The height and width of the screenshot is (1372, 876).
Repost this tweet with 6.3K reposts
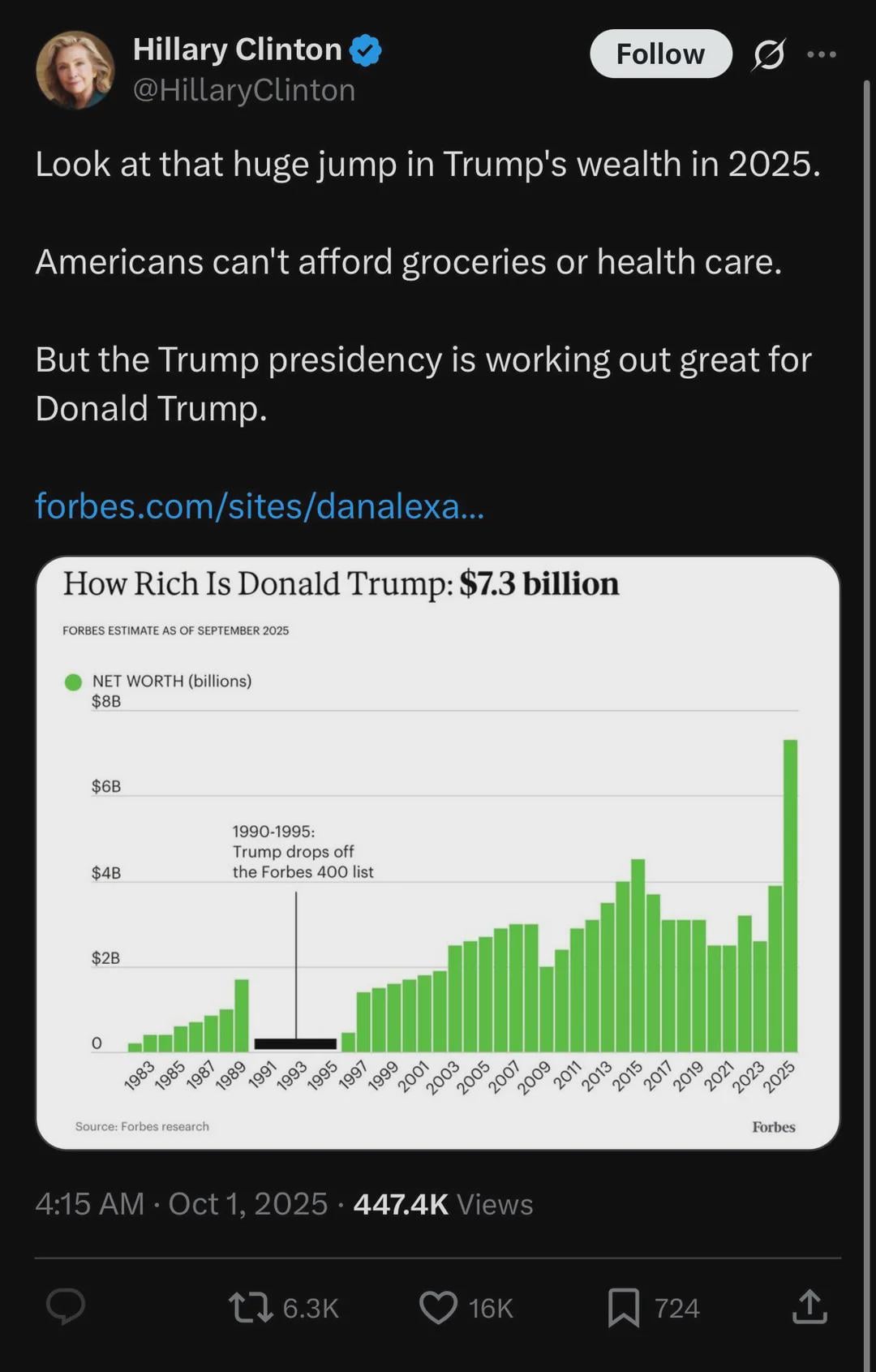click(x=251, y=1307)
